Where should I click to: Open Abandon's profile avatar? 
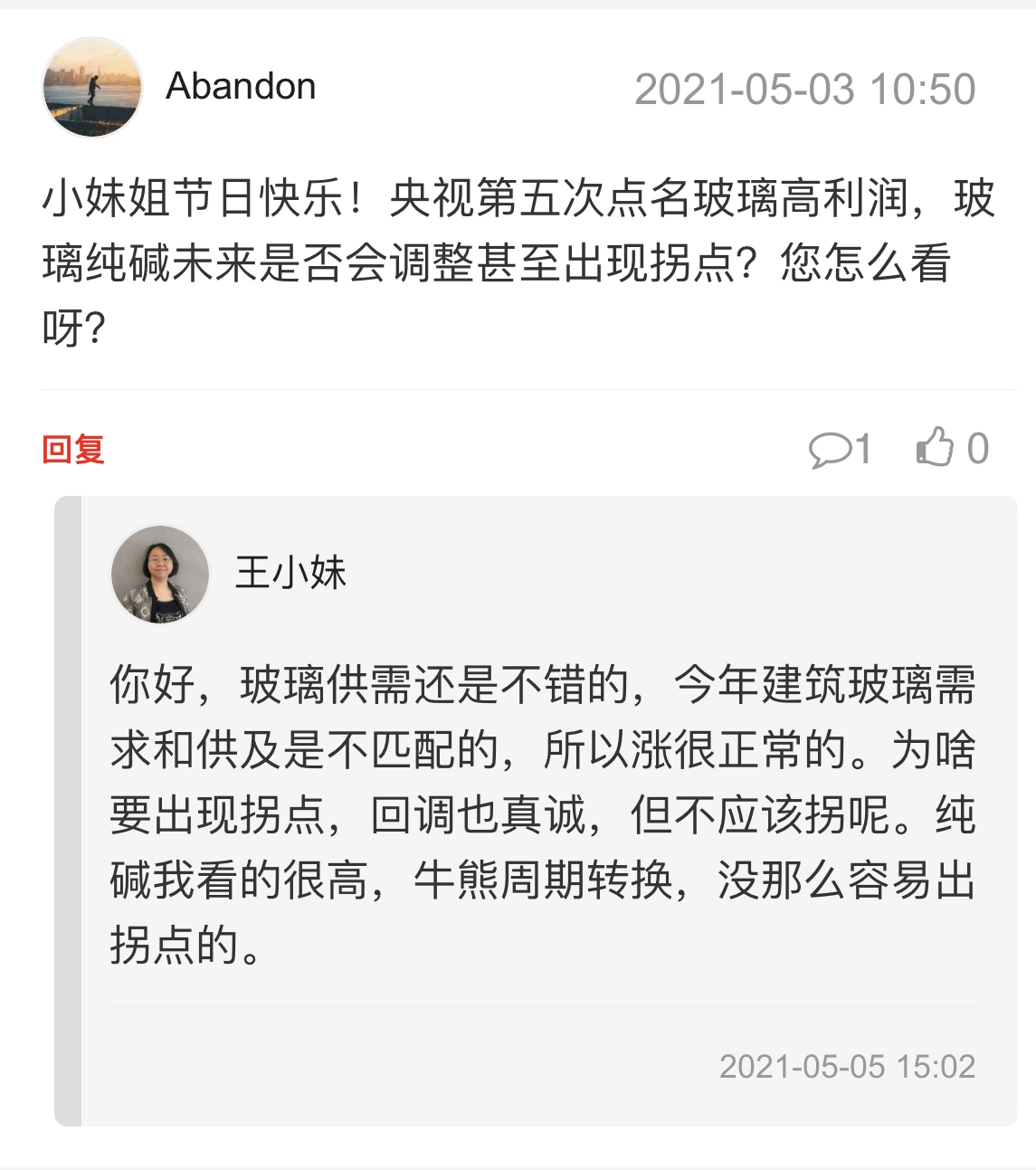click(x=92, y=88)
